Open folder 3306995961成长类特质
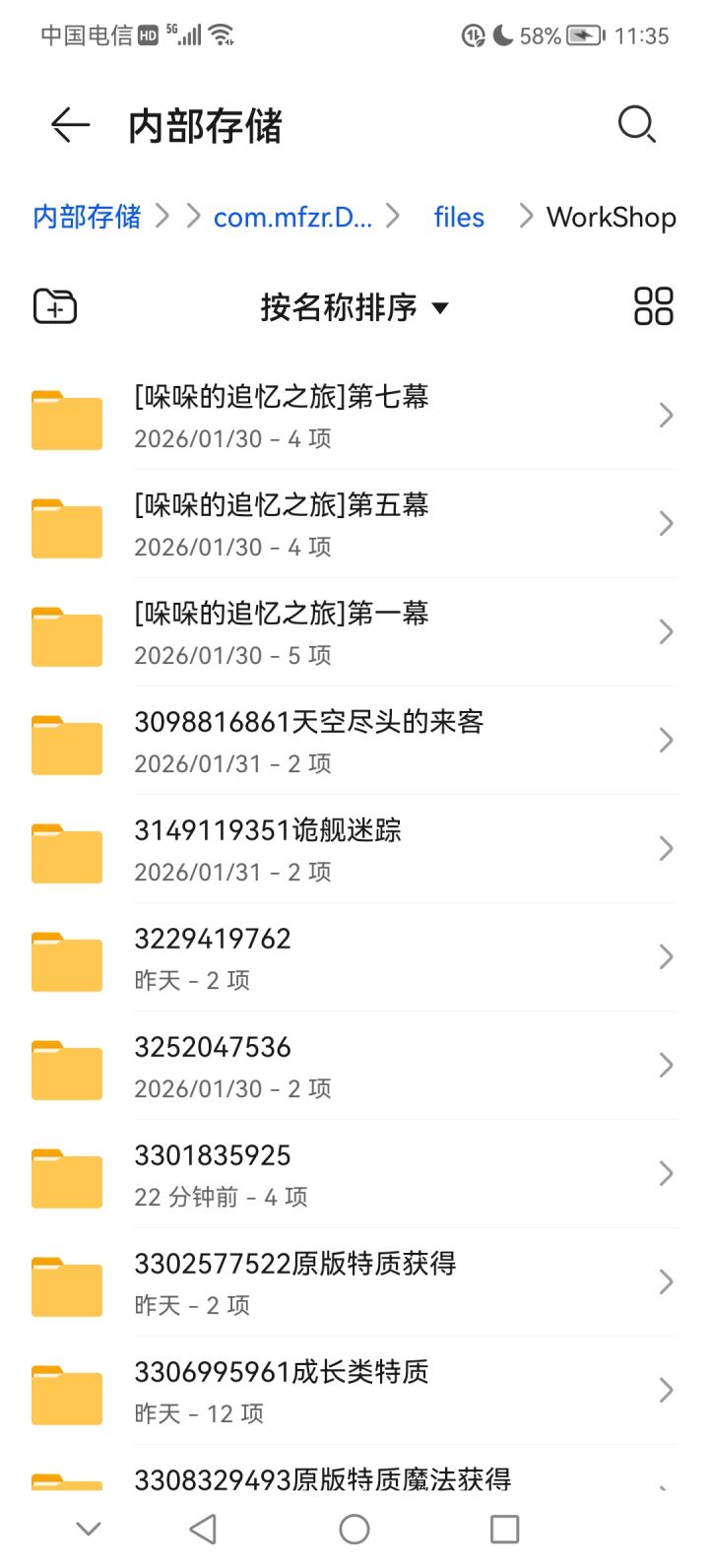709x1568 pixels. coord(354,1391)
